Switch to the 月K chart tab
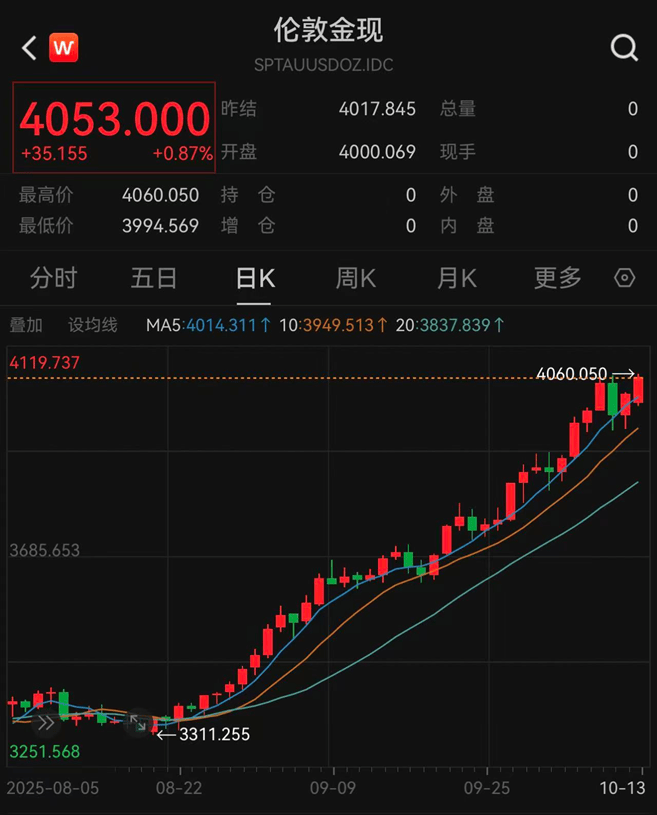Viewport: 657px width, 815px height. [x=457, y=278]
